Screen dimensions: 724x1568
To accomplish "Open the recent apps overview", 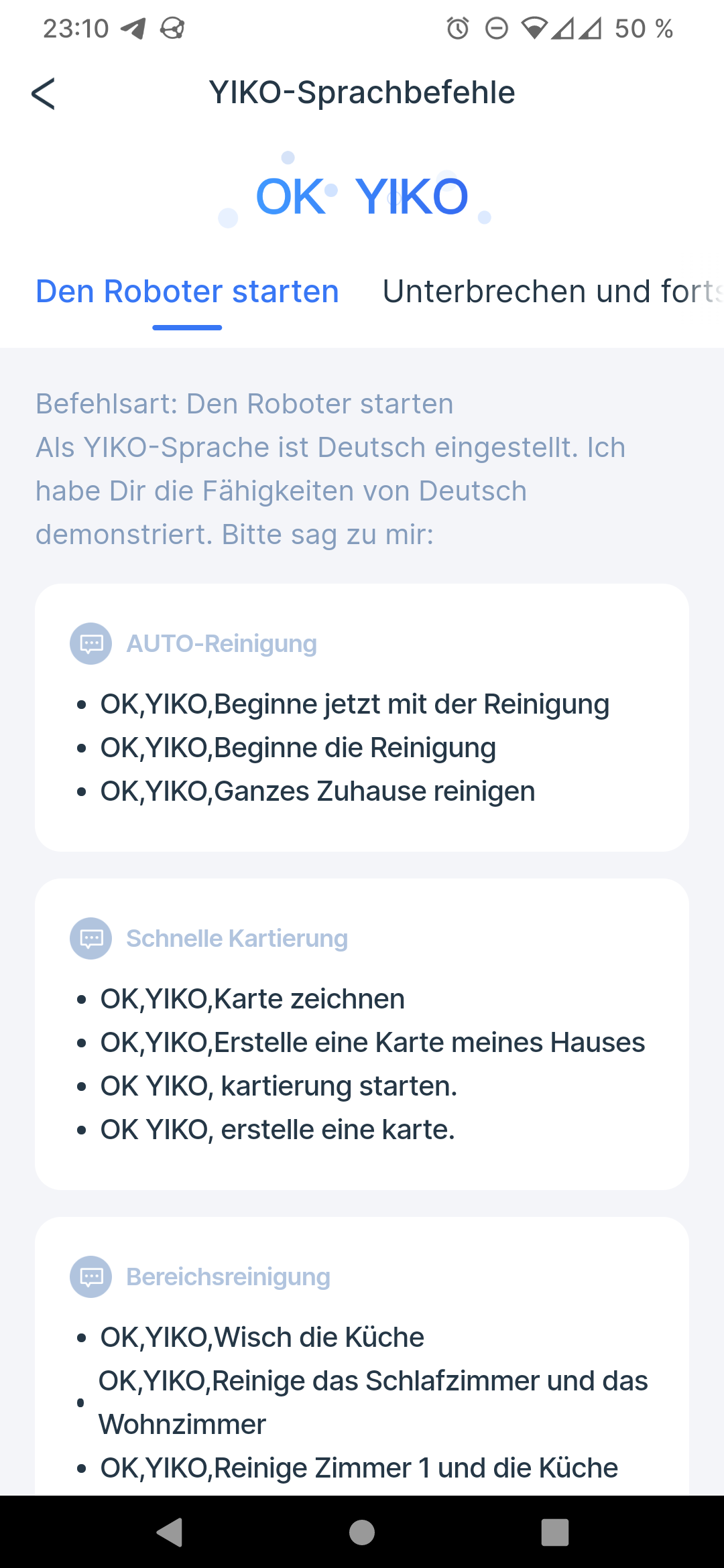I will tap(554, 1532).
